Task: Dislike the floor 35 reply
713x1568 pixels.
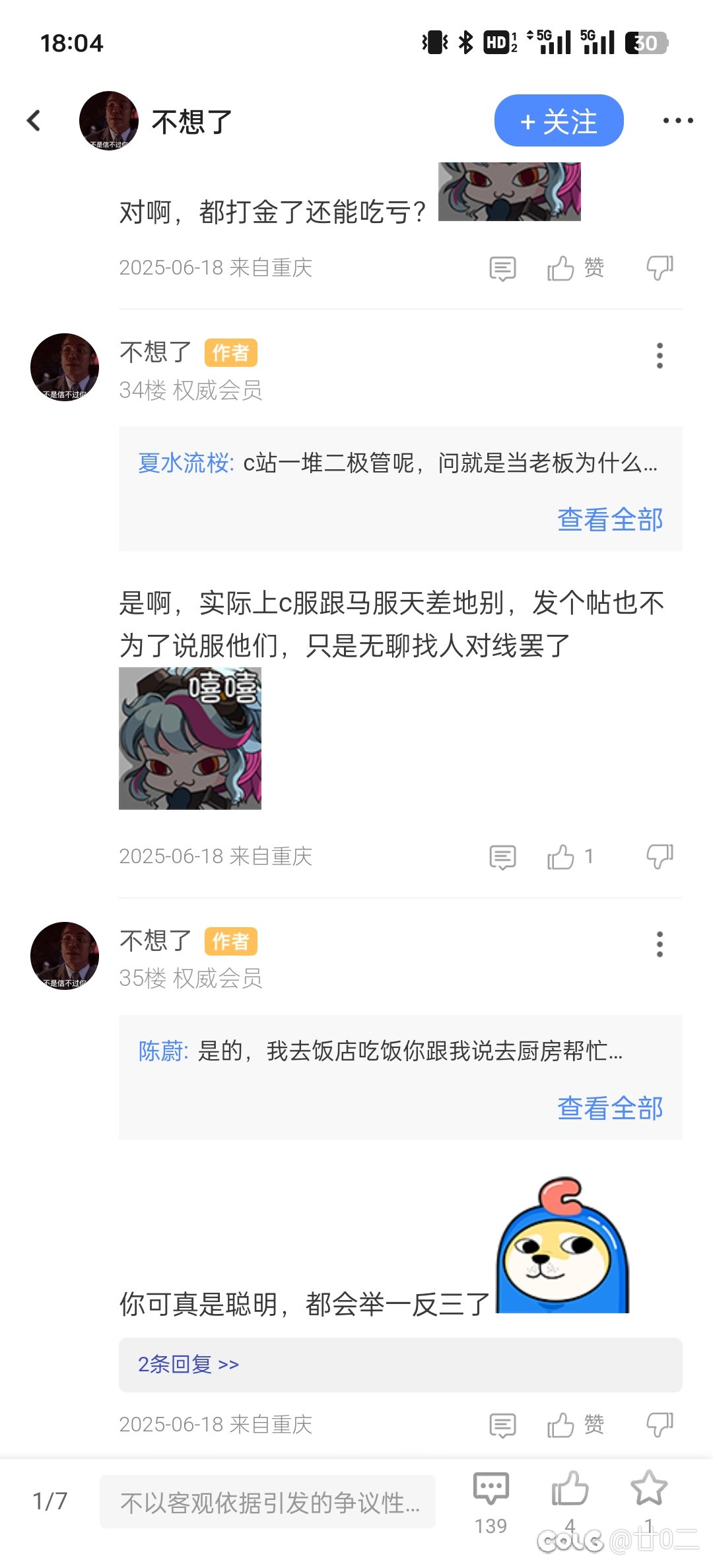Action: click(x=660, y=1425)
